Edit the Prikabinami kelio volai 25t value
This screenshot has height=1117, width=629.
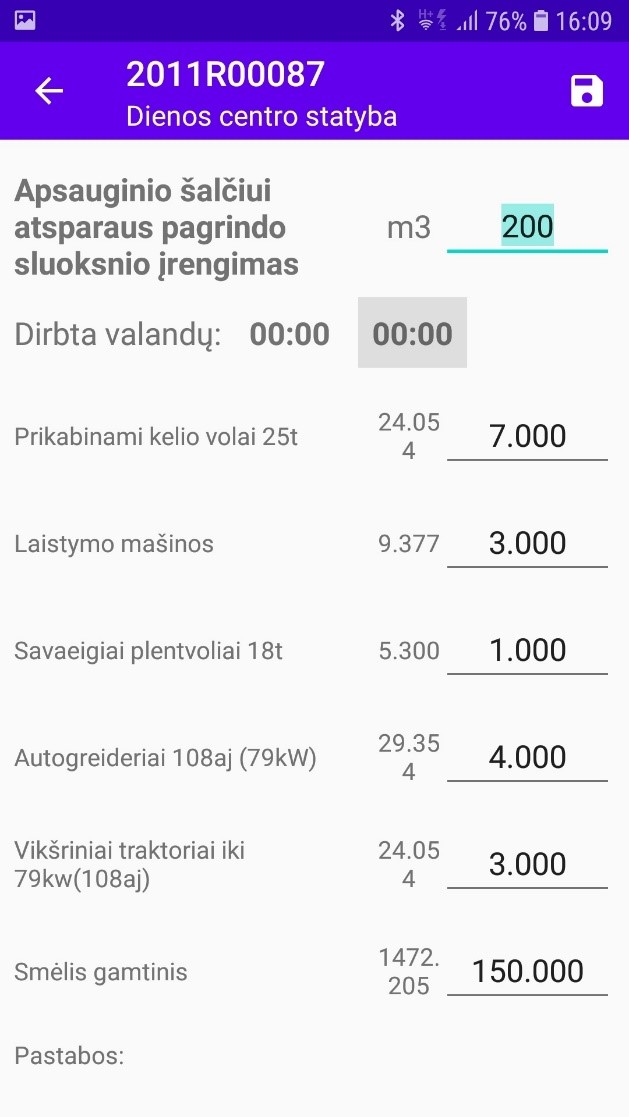527,437
